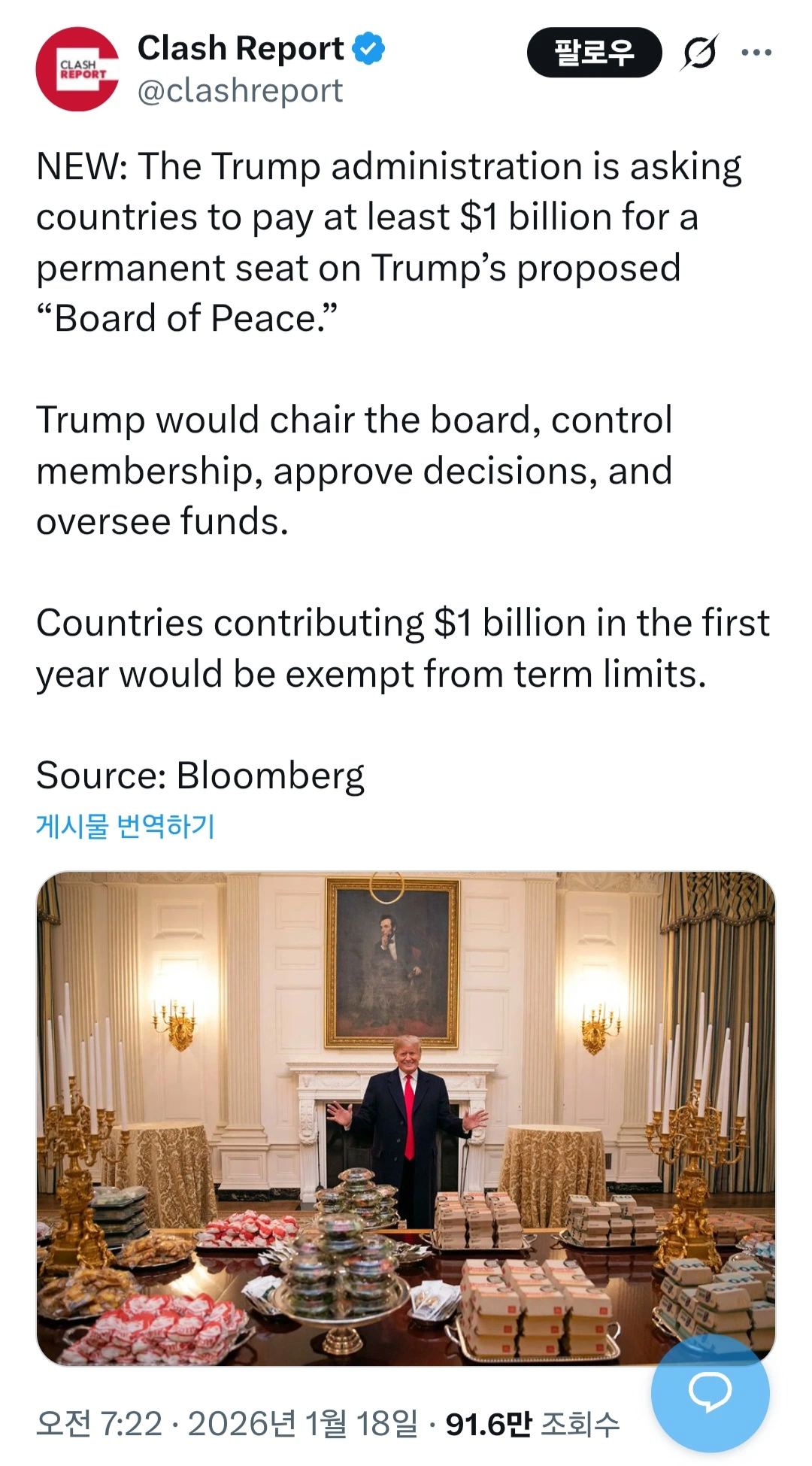
Task: Open the @clashreport account name
Action: (241, 91)
